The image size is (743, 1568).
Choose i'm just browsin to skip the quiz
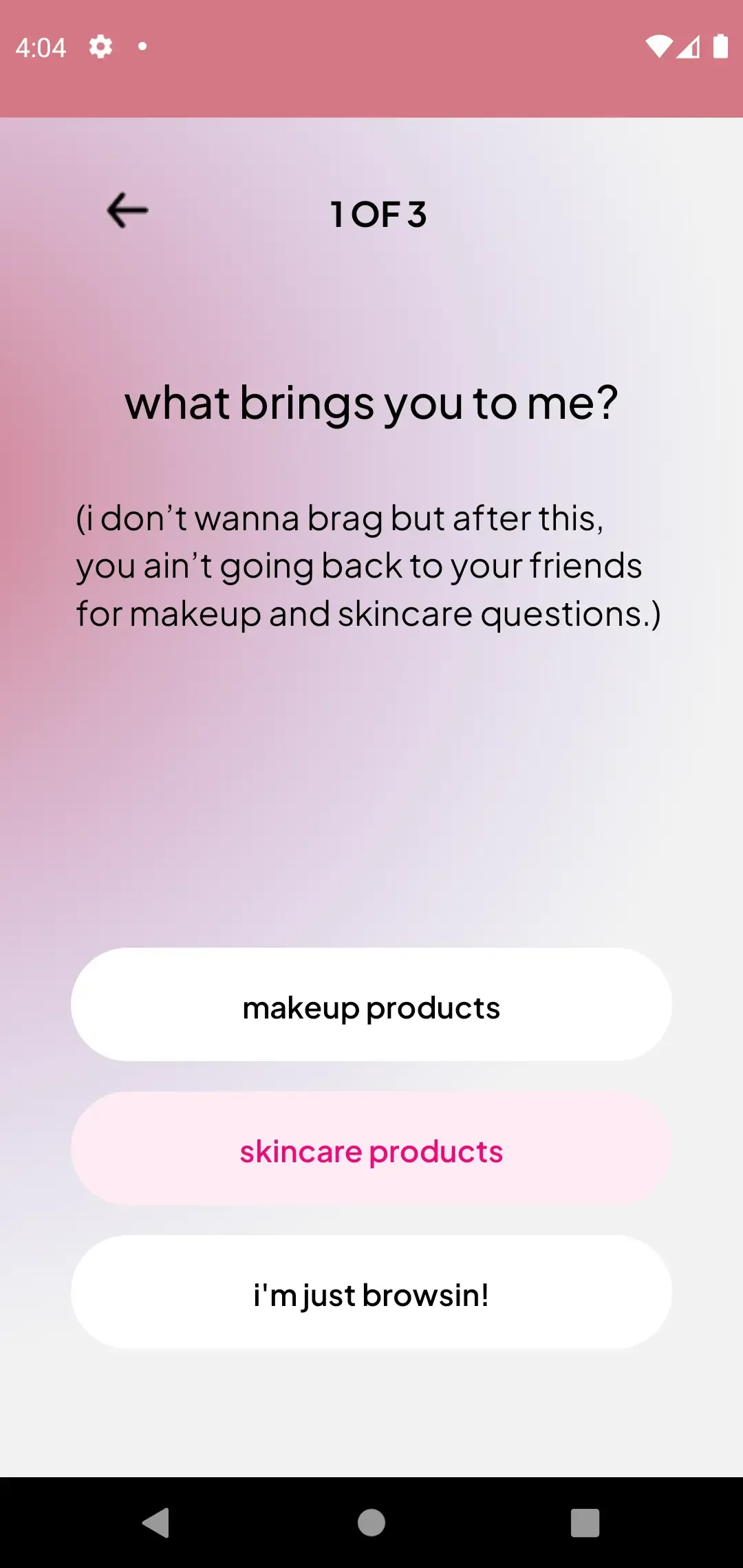click(371, 1294)
